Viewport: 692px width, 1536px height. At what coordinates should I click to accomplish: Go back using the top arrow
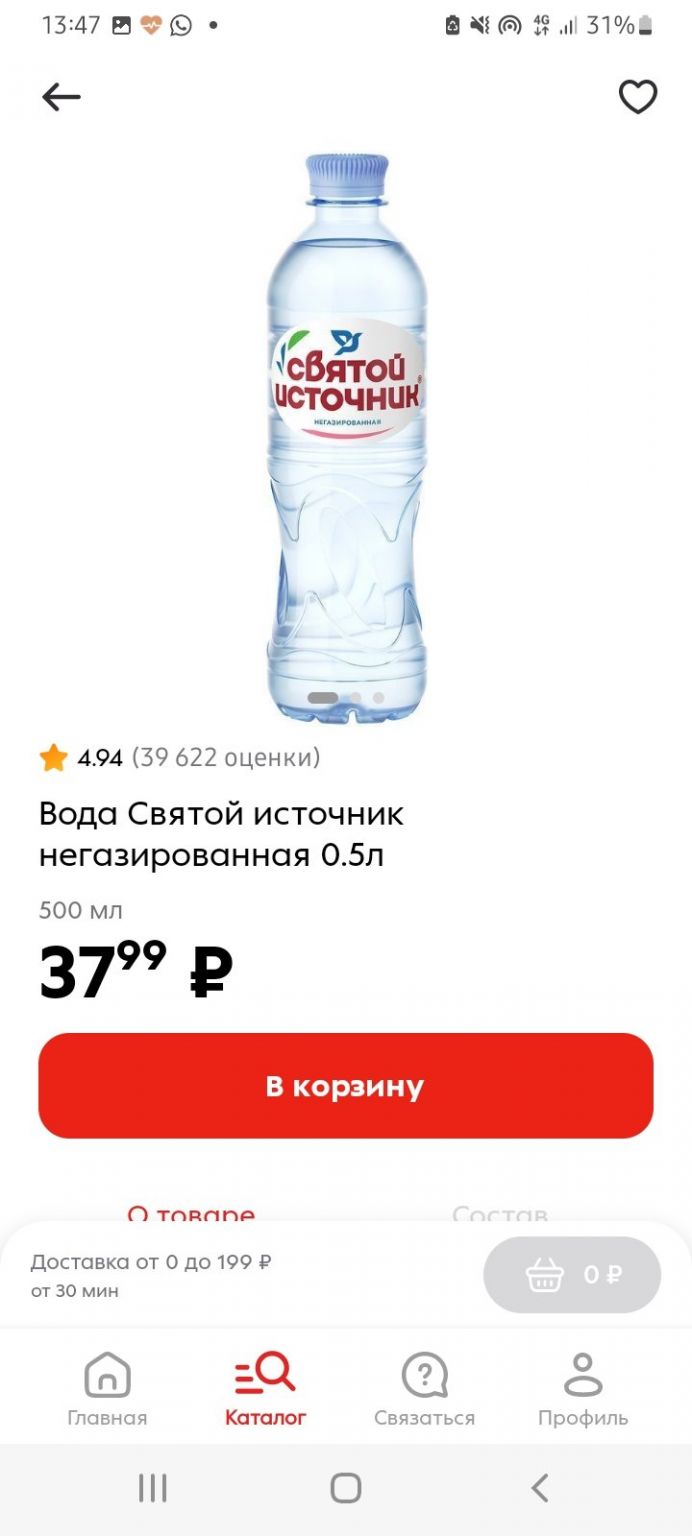61,97
